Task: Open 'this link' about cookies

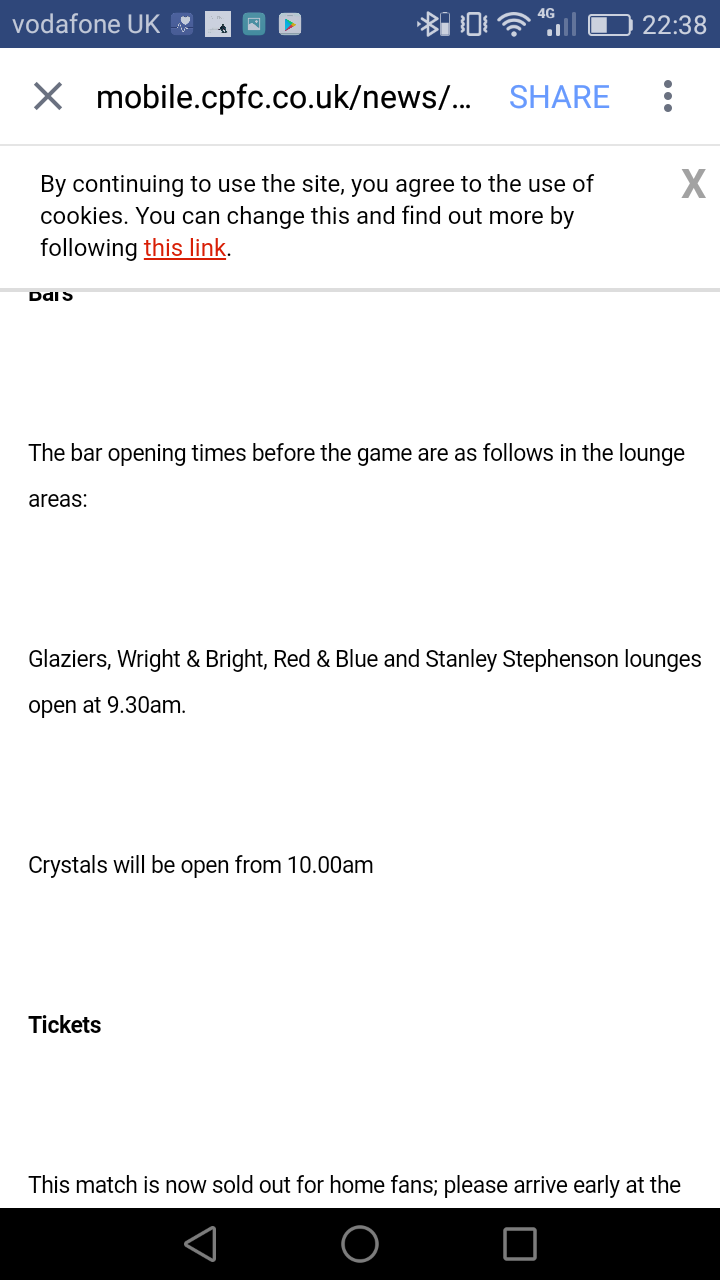Action: [x=185, y=248]
